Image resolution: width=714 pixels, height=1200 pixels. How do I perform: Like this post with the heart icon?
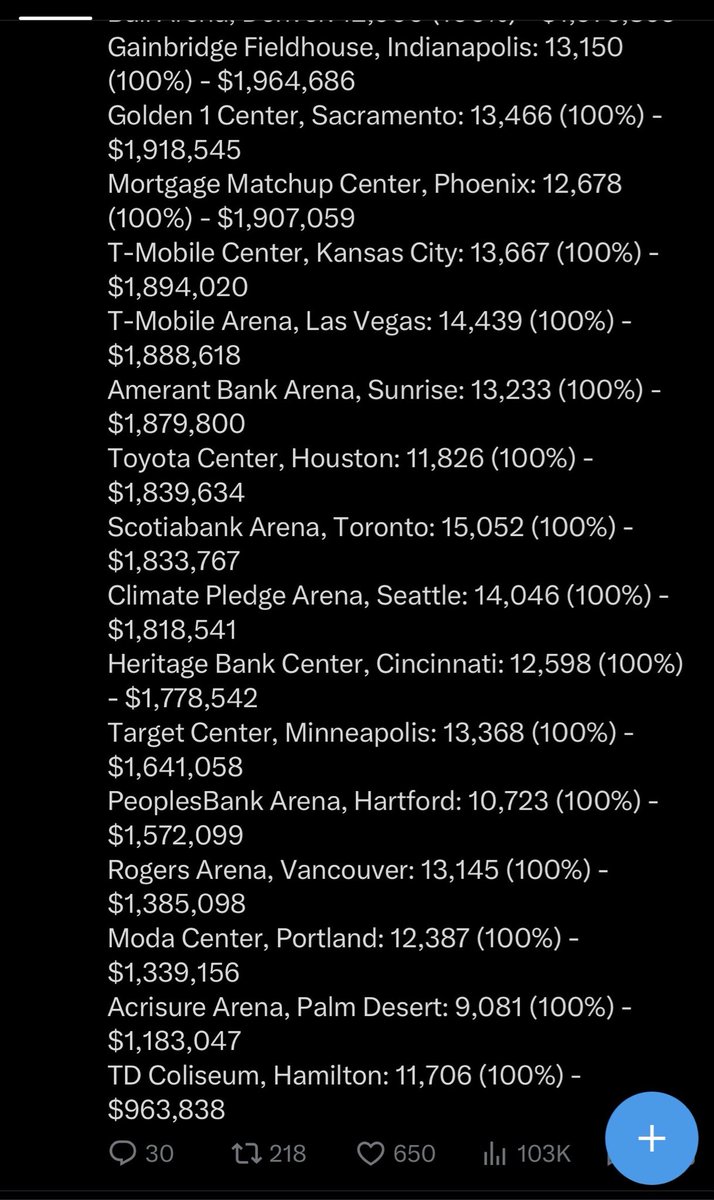(x=371, y=1153)
